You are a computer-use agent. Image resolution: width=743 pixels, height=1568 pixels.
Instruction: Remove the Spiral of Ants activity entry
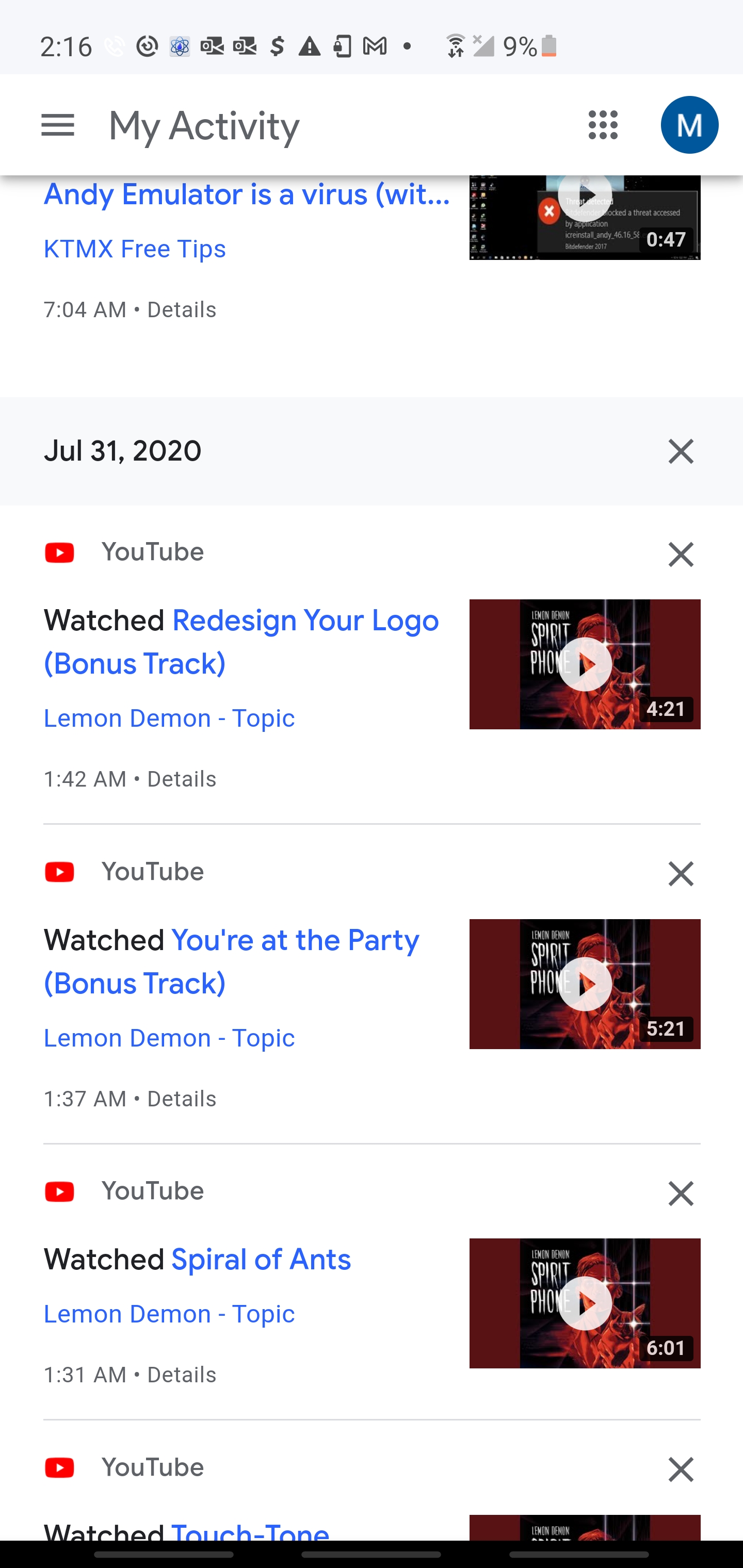[680, 1194]
